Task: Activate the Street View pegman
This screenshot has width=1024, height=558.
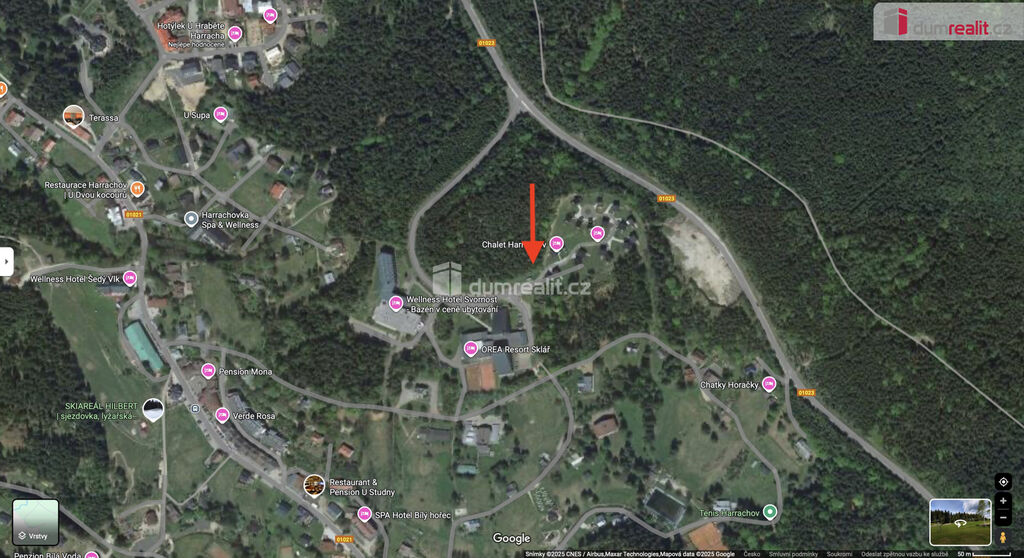Action: pos(1004,537)
